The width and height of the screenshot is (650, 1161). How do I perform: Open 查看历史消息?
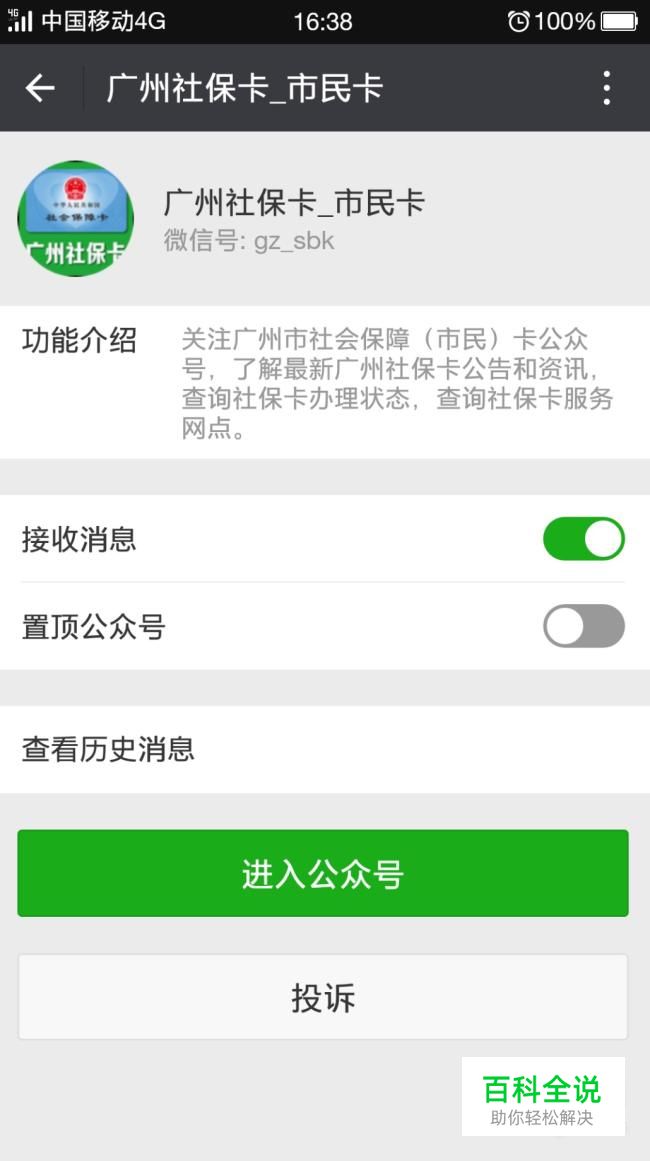tap(325, 749)
